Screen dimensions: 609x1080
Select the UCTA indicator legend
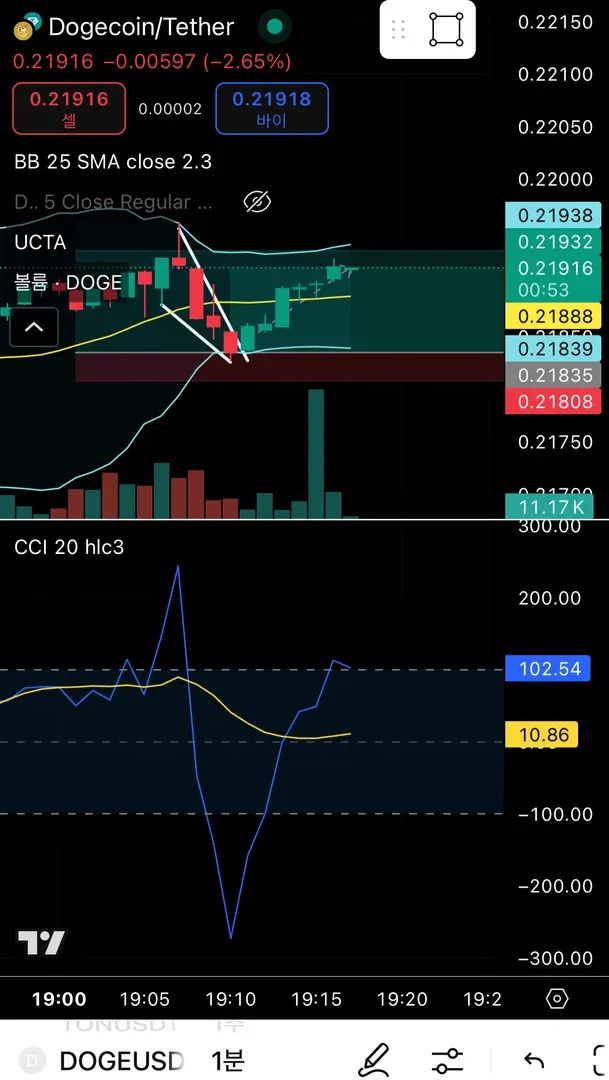click(x=40, y=242)
